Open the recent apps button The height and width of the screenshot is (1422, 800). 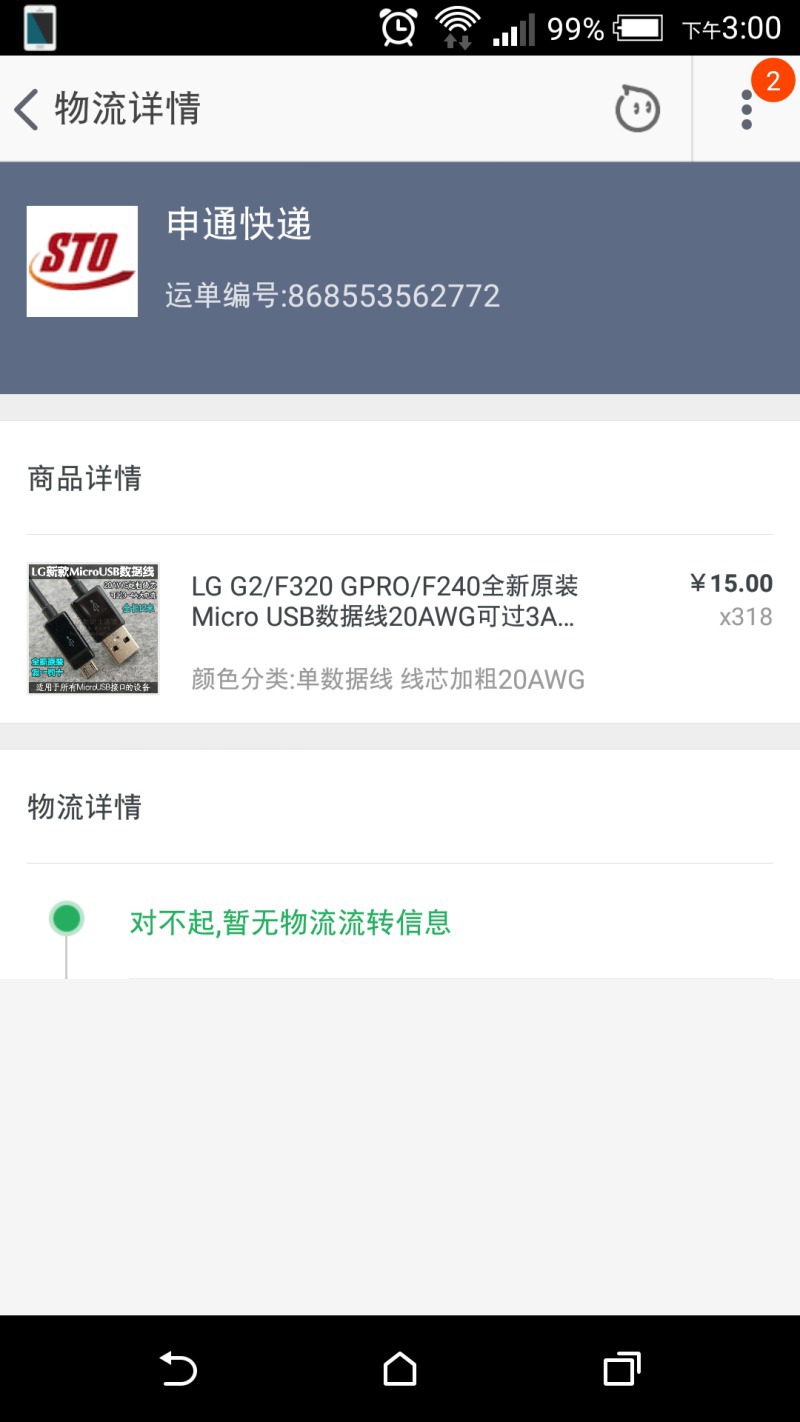pyautogui.click(x=621, y=1368)
